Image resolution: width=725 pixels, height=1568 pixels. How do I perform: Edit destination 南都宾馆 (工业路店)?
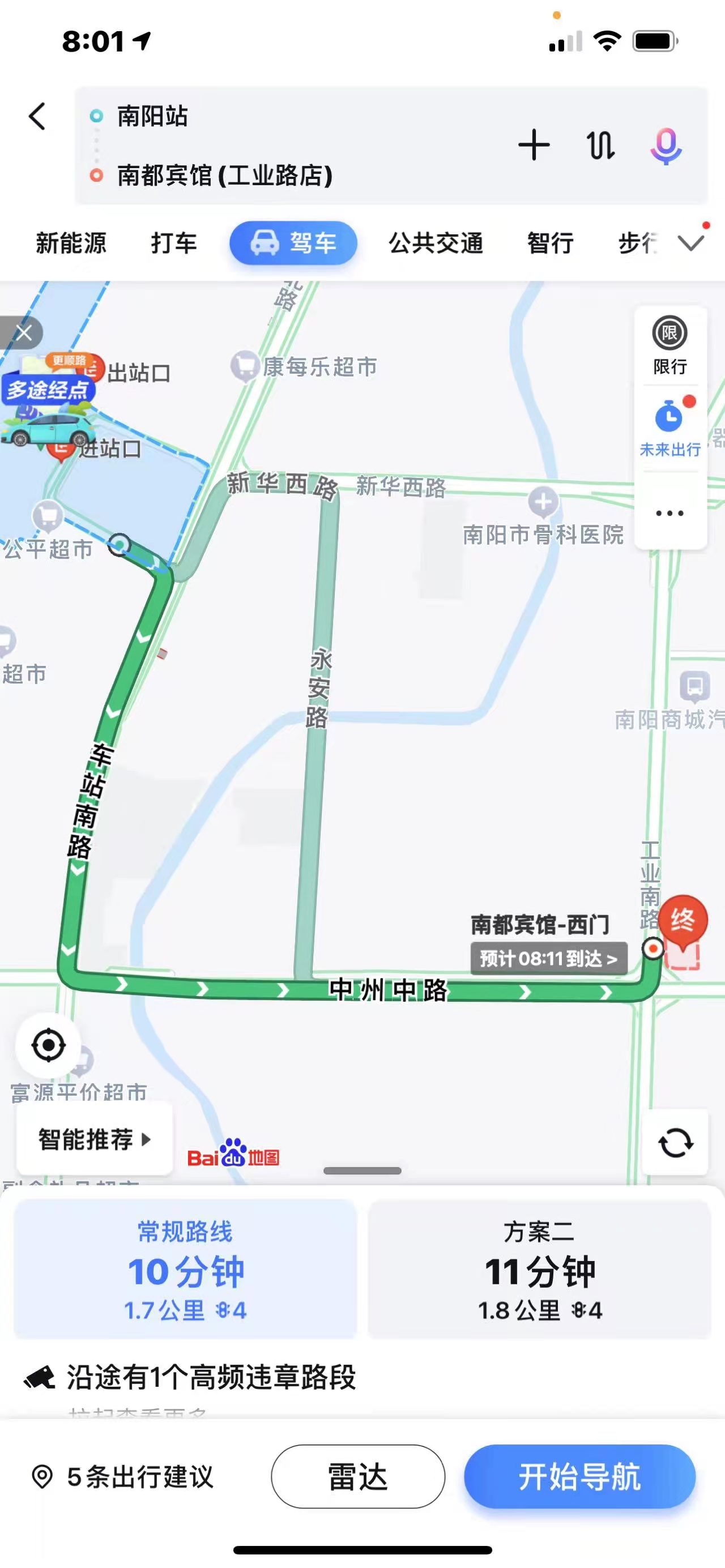(225, 176)
